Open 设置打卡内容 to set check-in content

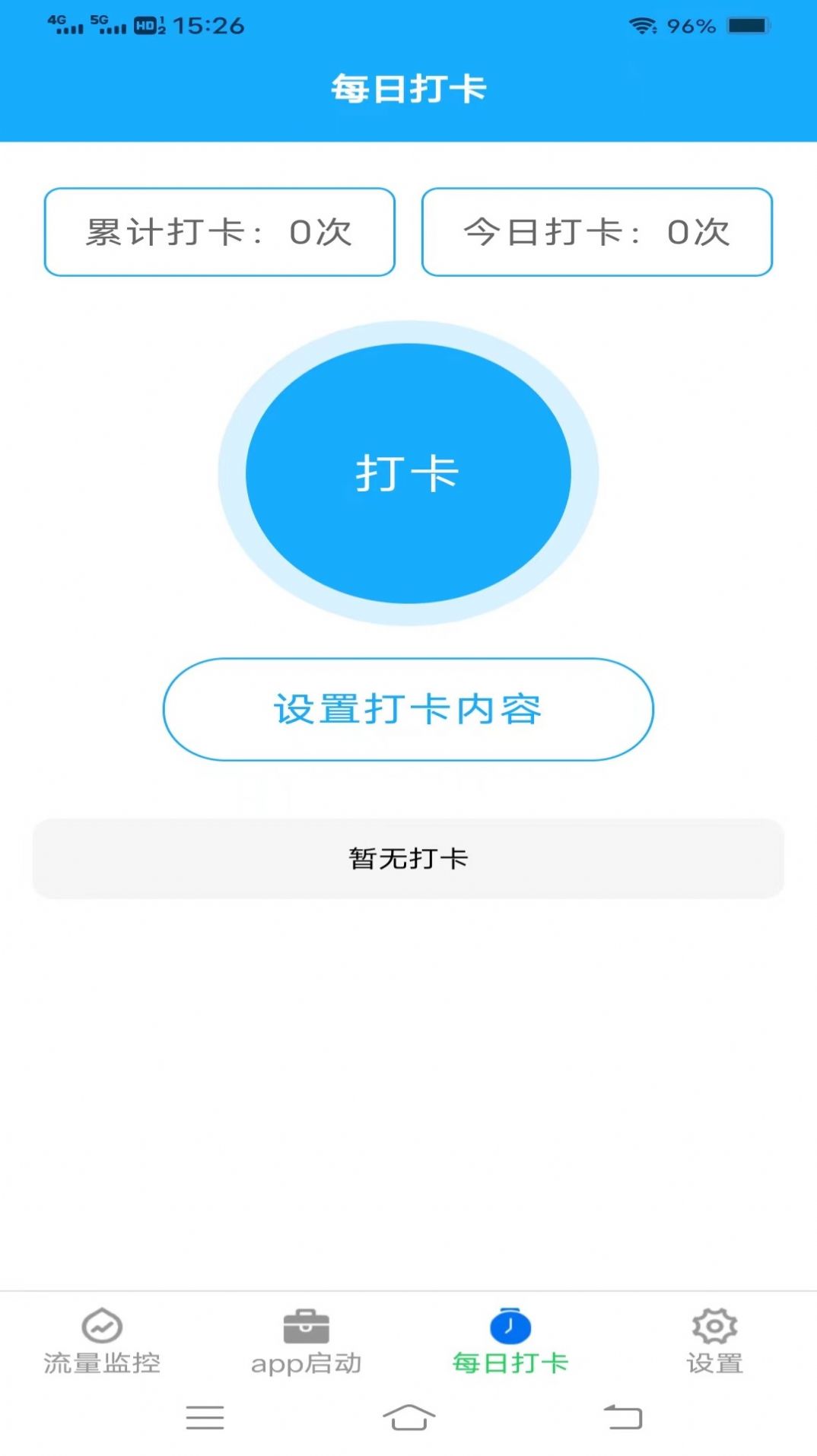tap(408, 709)
